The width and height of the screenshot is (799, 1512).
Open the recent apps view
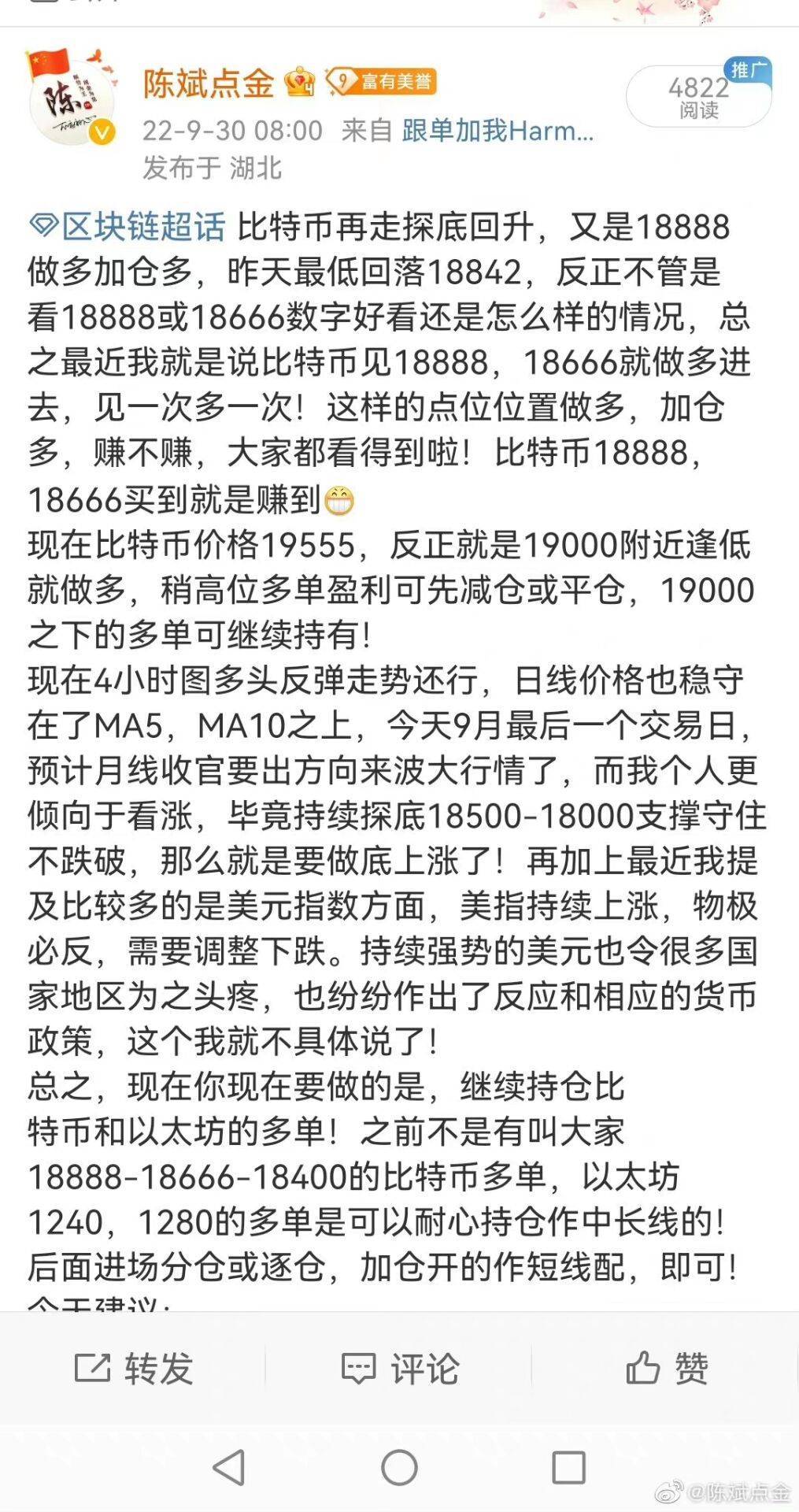568,1467
